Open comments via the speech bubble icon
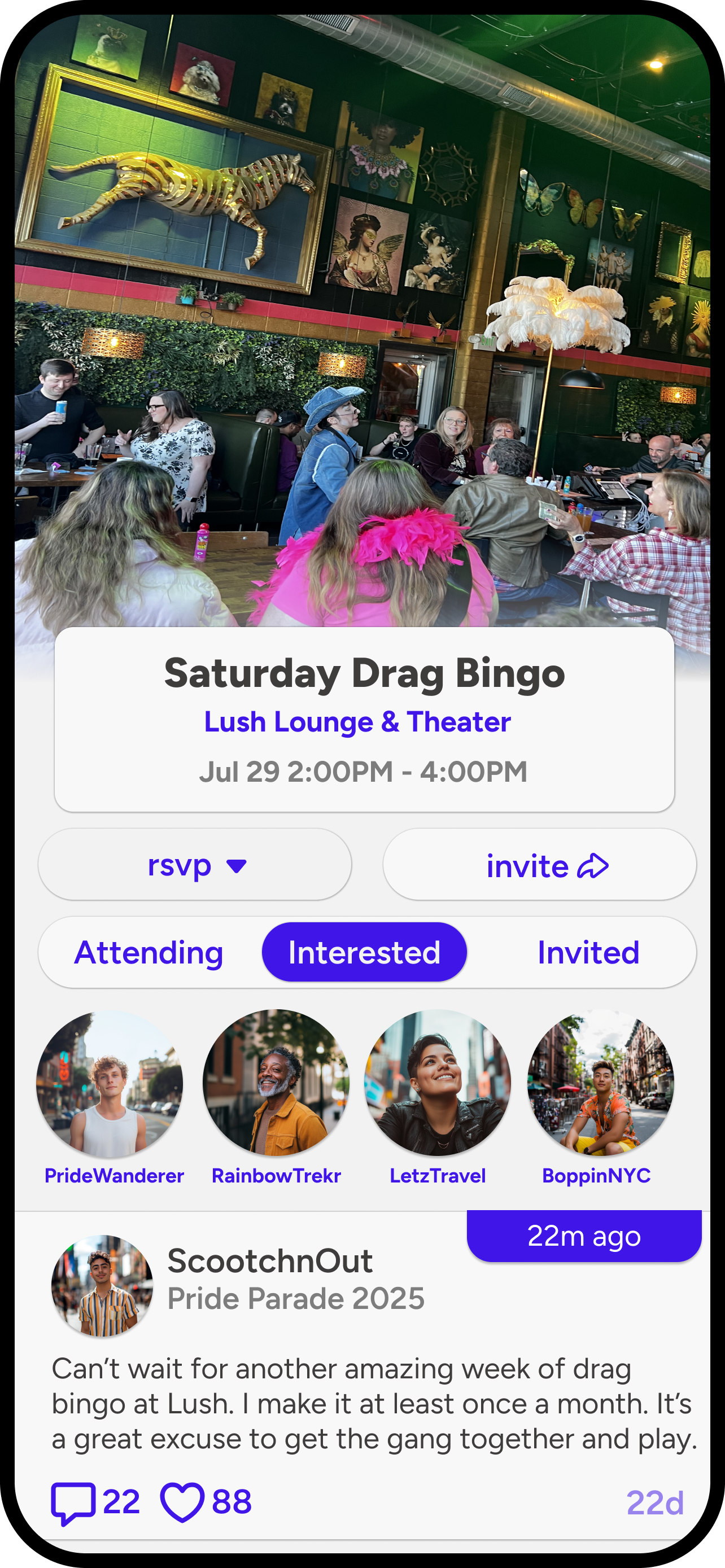725x1568 pixels. click(x=73, y=1500)
